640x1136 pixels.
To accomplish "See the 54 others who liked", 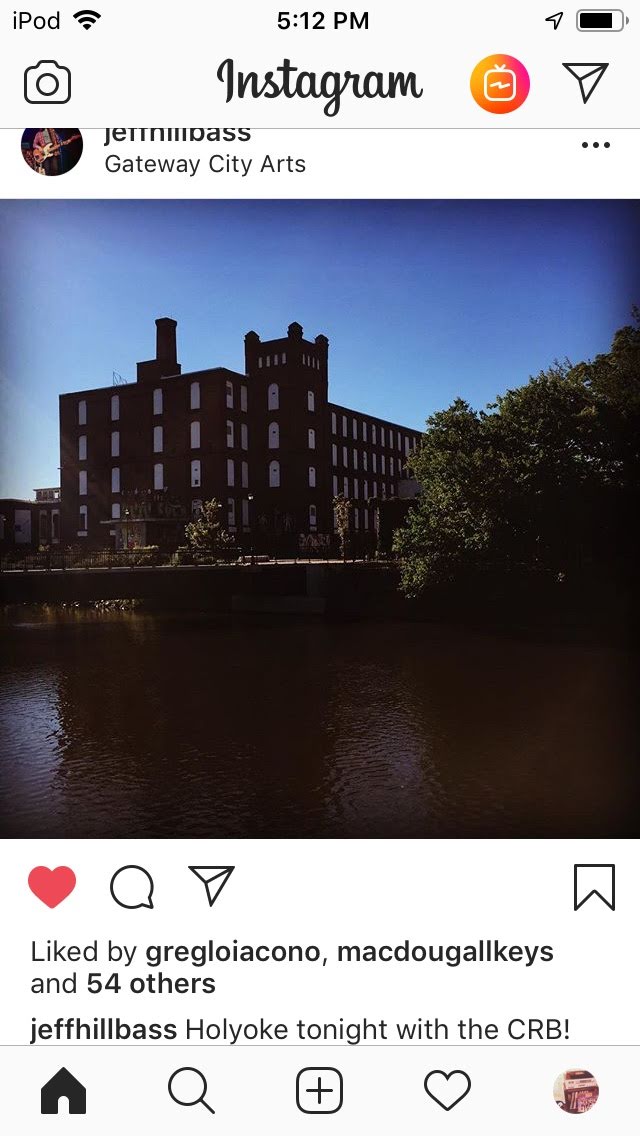I will [x=151, y=984].
